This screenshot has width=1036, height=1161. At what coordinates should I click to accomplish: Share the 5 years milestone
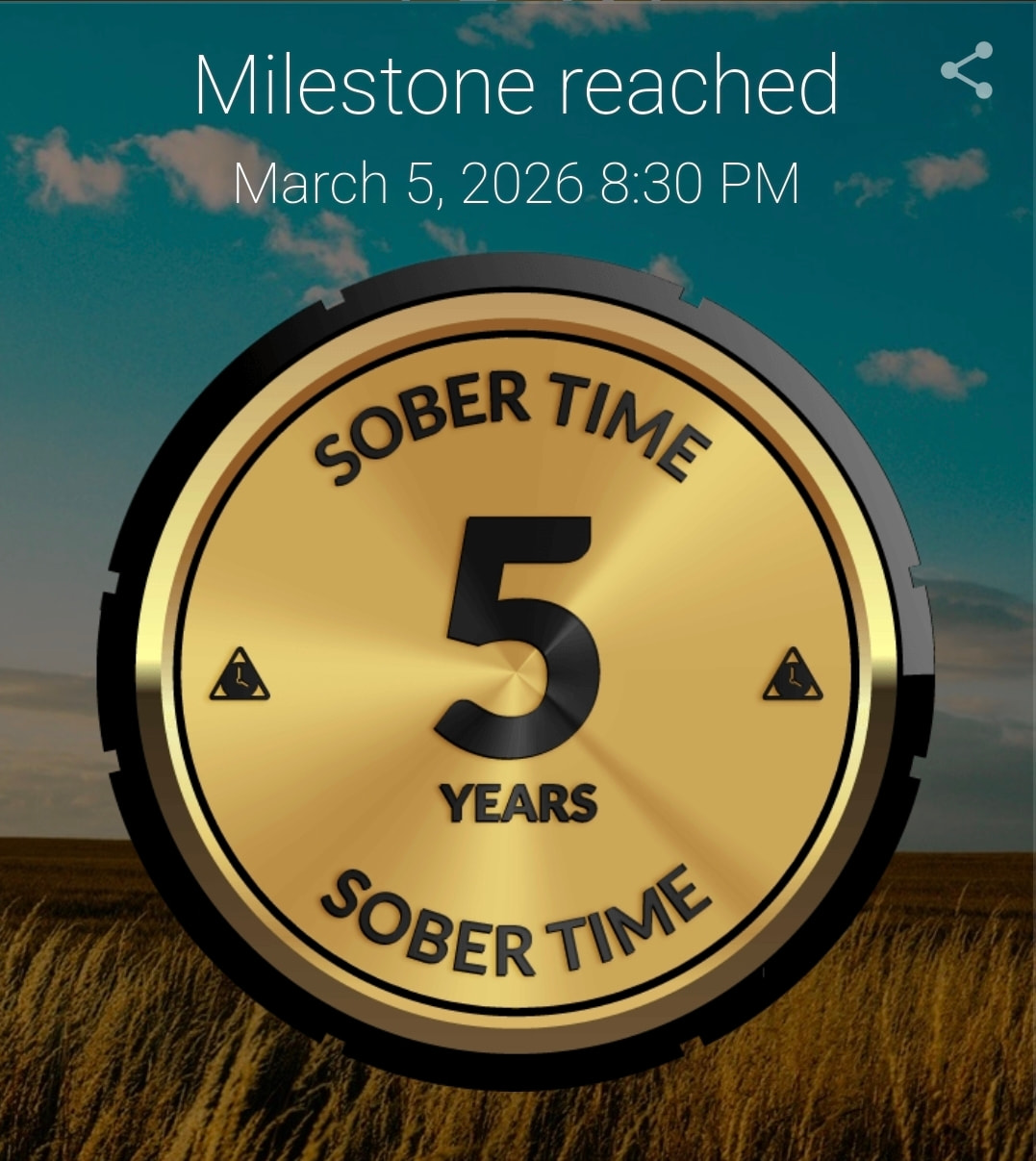click(x=967, y=70)
